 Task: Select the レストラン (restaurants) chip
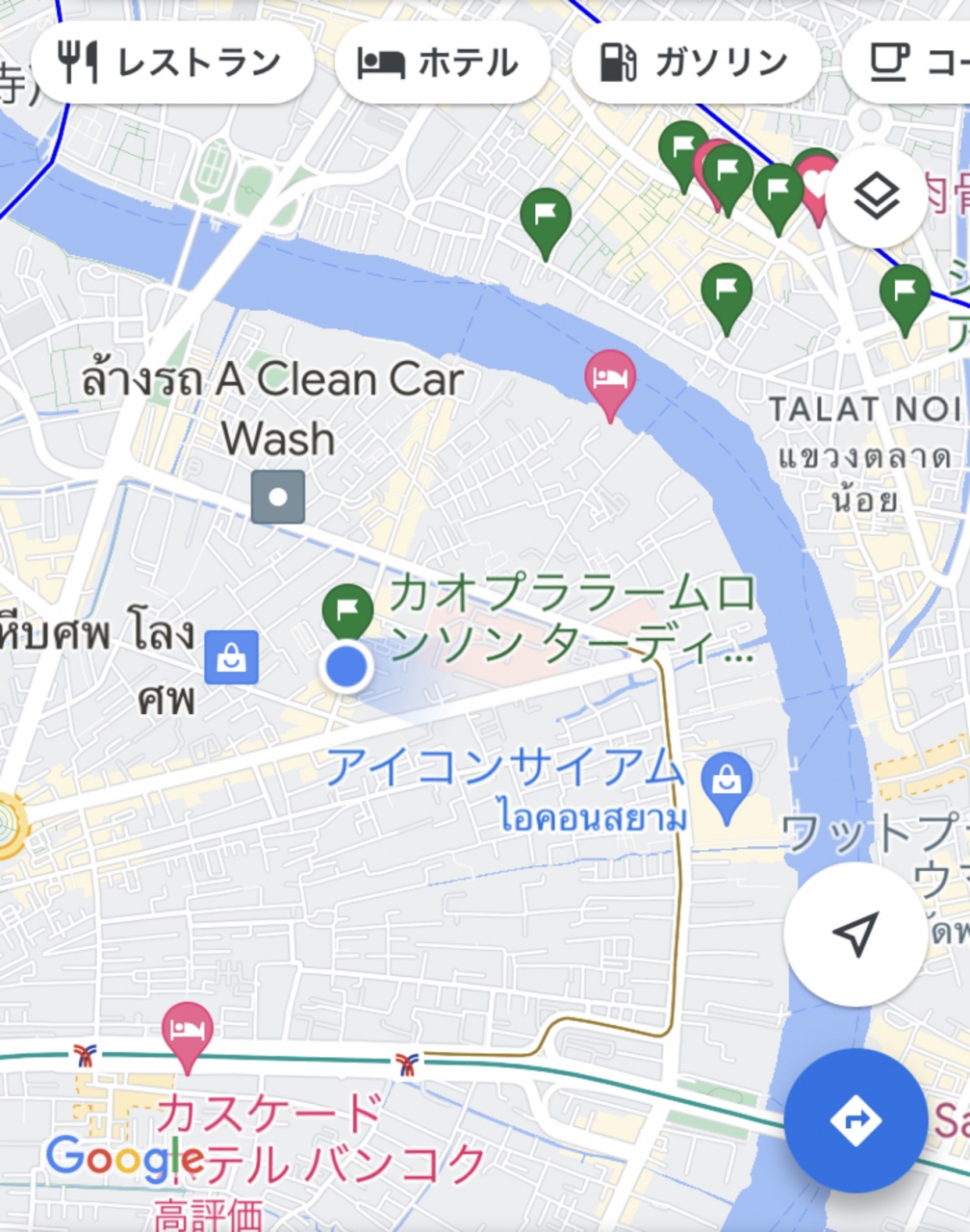(172, 64)
